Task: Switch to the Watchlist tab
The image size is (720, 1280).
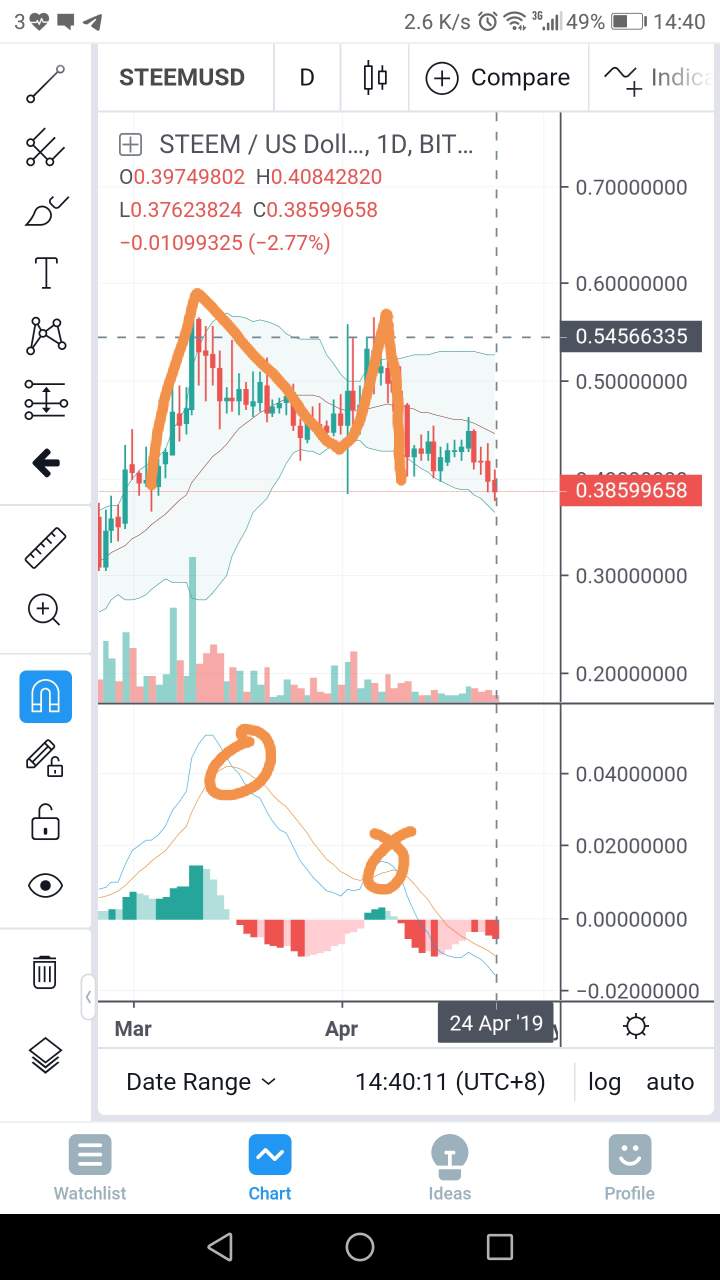Action: tap(90, 1167)
